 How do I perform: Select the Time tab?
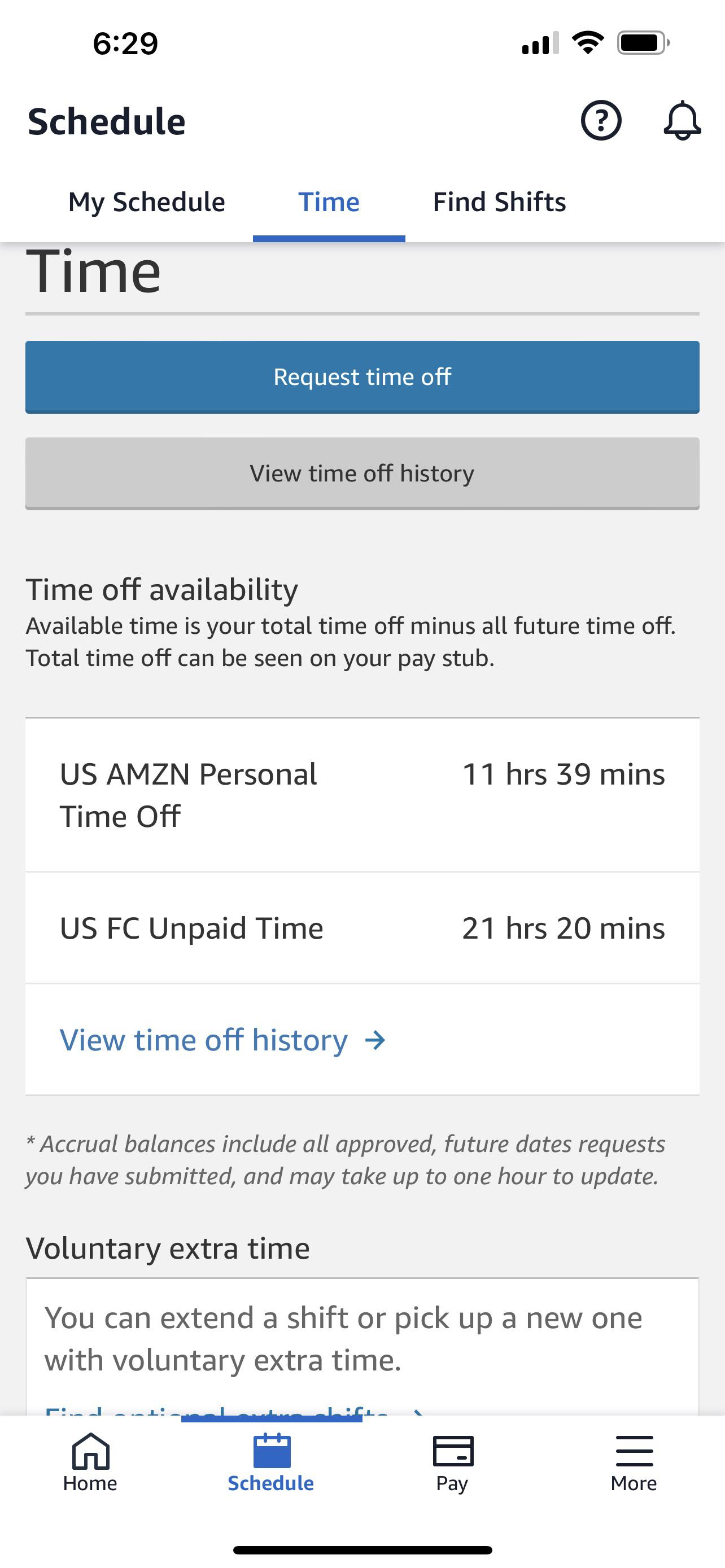pos(329,202)
